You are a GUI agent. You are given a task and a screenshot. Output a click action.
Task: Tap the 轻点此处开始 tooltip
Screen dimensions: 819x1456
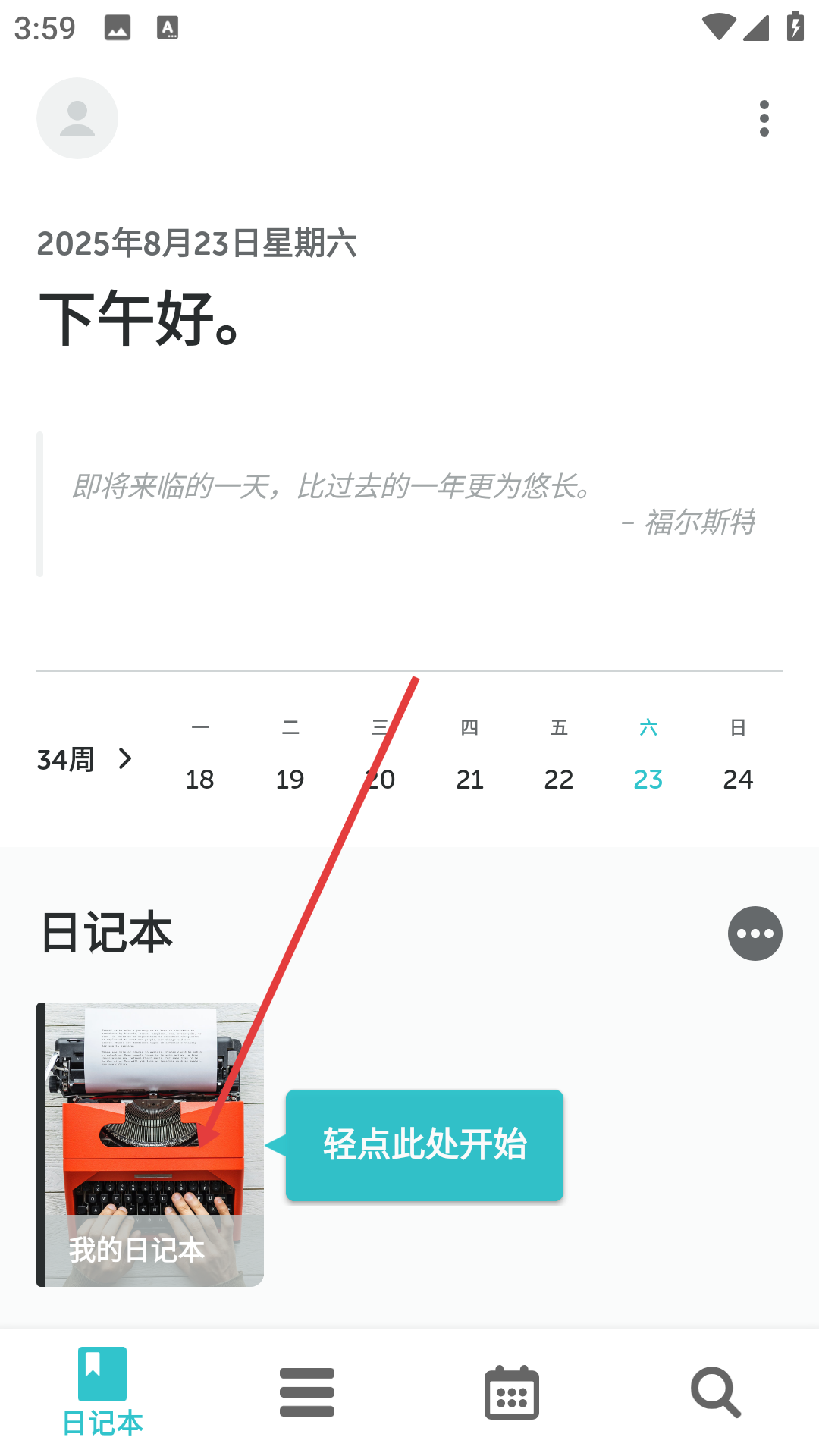tap(425, 1145)
